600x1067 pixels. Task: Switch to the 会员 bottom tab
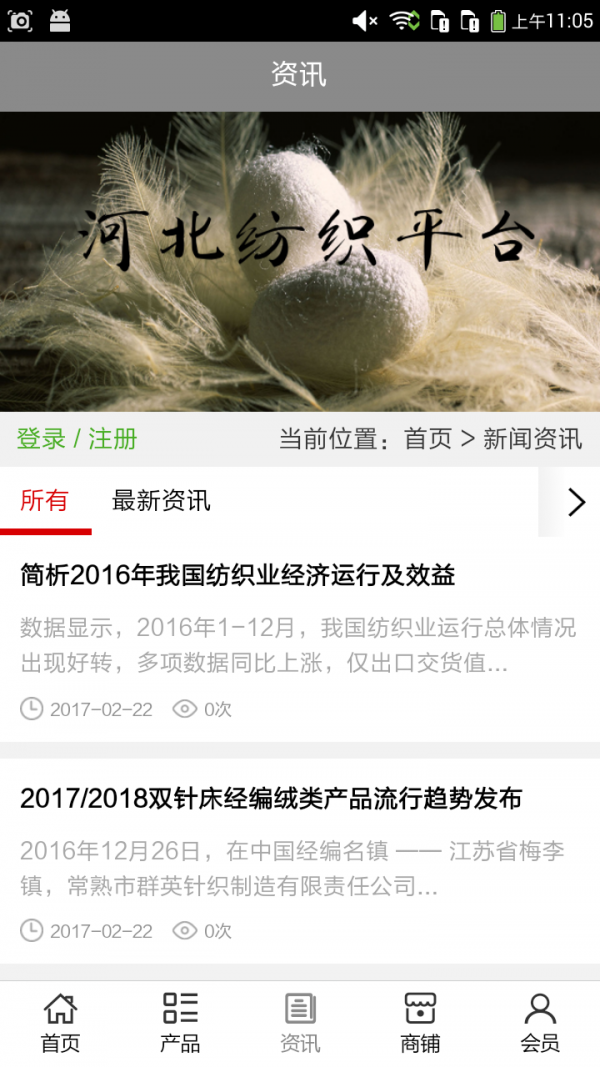tap(540, 1023)
